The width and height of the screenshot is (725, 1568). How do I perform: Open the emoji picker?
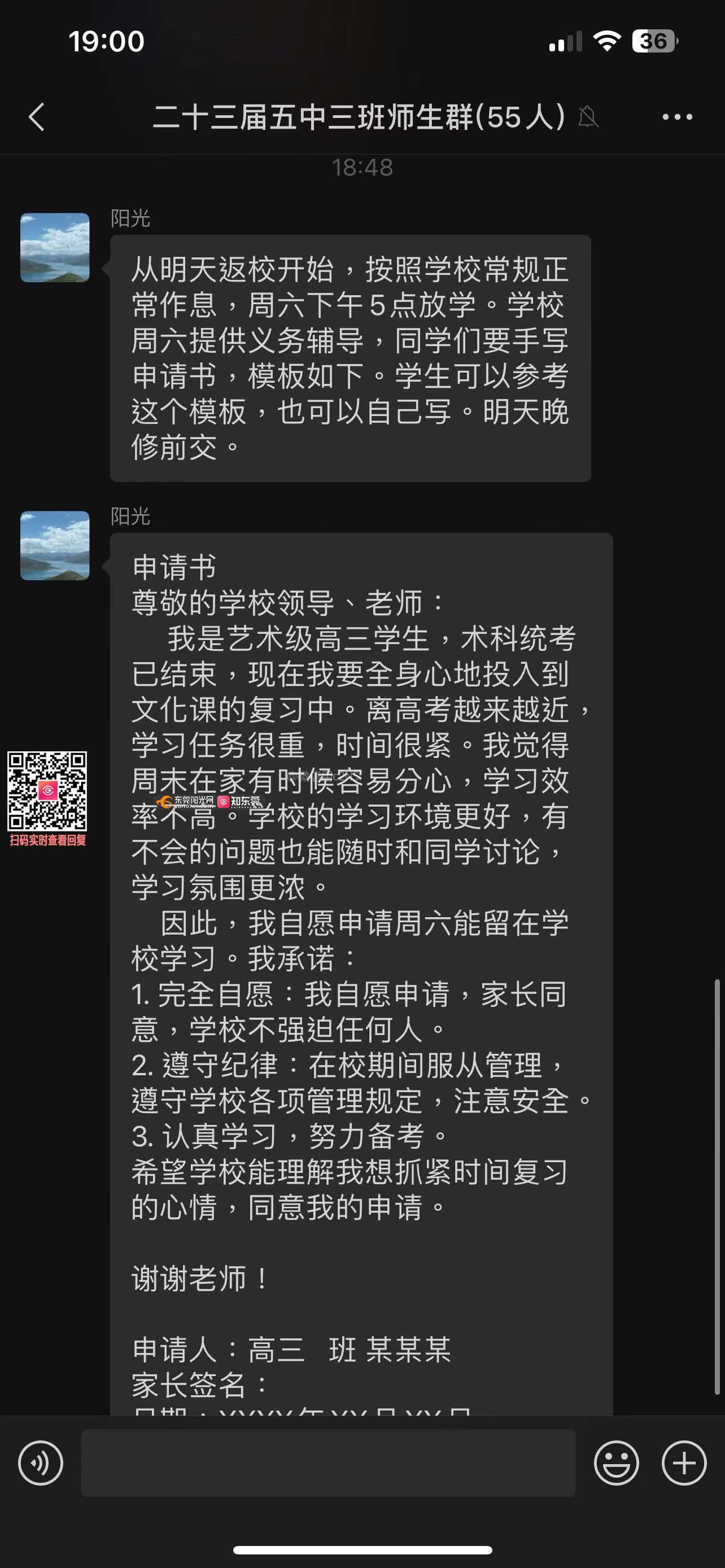616,1464
